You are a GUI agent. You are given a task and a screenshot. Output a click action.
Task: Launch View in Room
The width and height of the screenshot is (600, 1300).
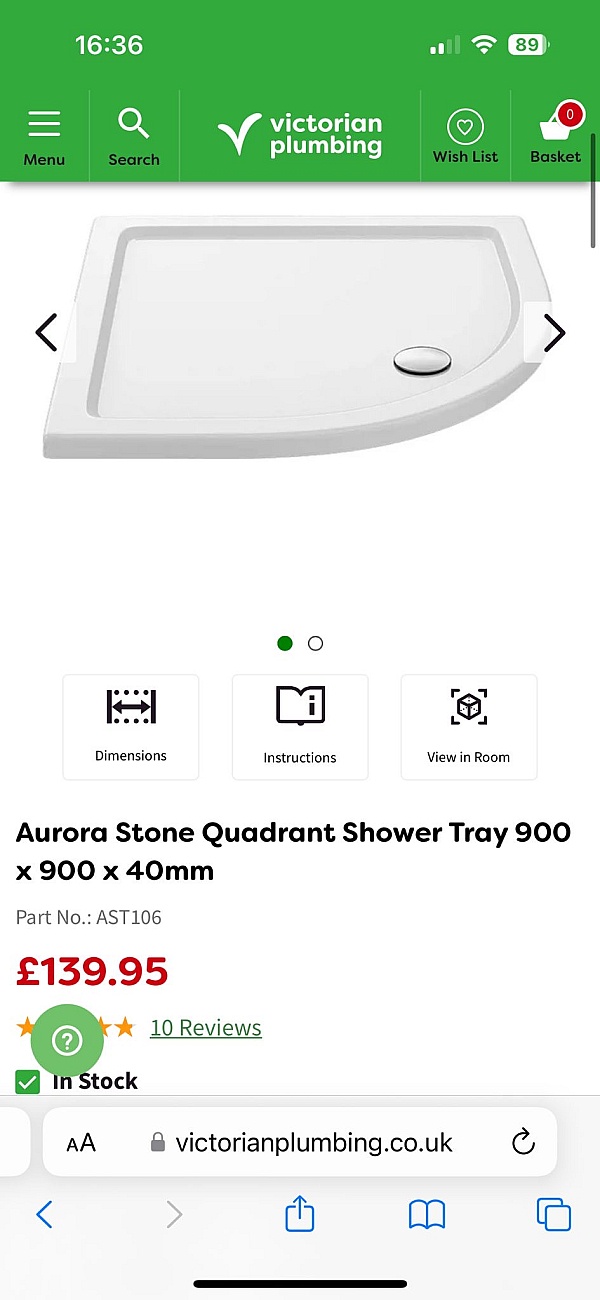coord(469,726)
